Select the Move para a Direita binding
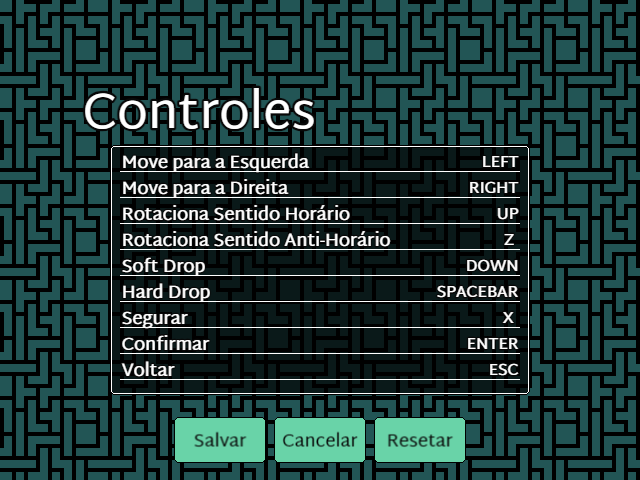640x480 pixels. [x=320, y=188]
